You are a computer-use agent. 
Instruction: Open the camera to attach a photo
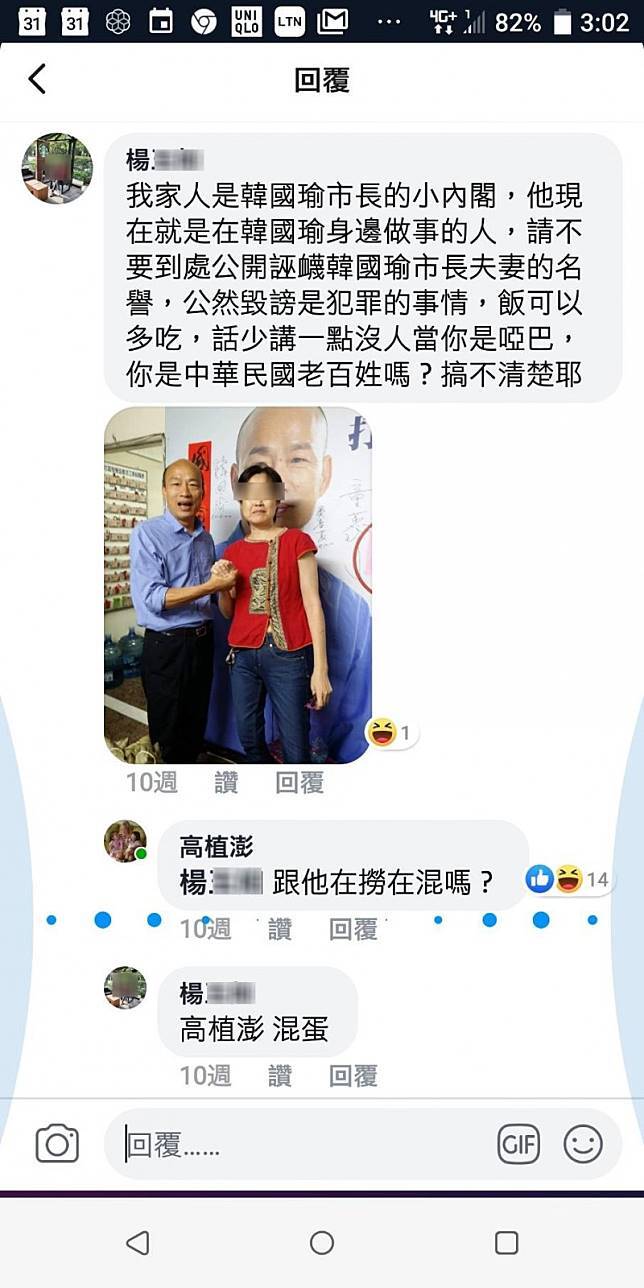point(57,1144)
